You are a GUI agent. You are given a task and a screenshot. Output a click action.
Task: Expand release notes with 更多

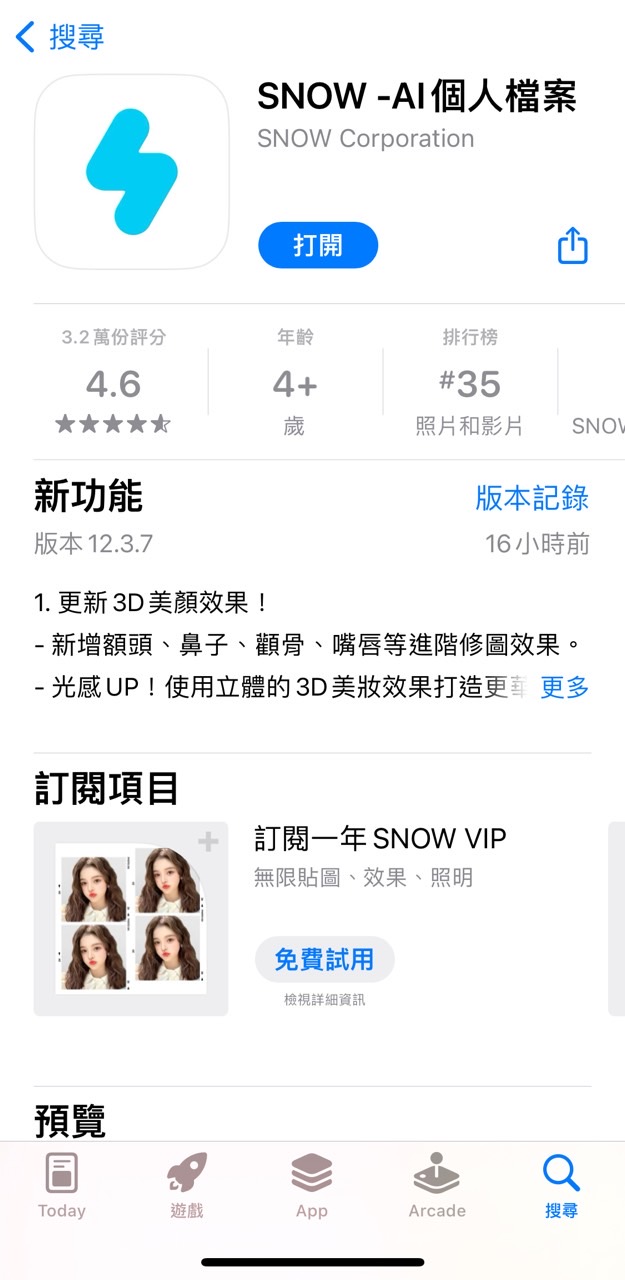pyautogui.click(x=564, y=687)
